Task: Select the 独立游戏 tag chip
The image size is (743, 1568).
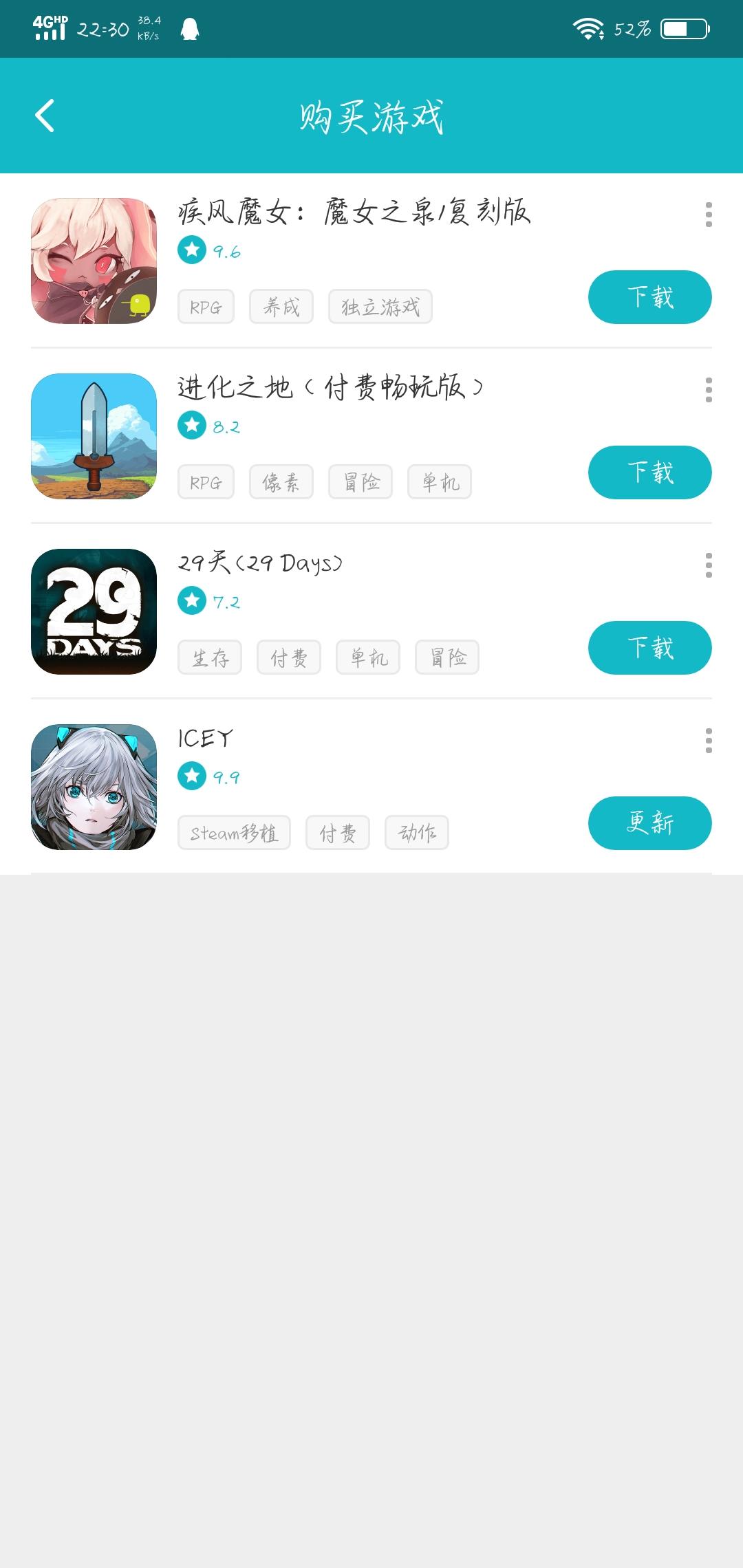Action: 380,307
